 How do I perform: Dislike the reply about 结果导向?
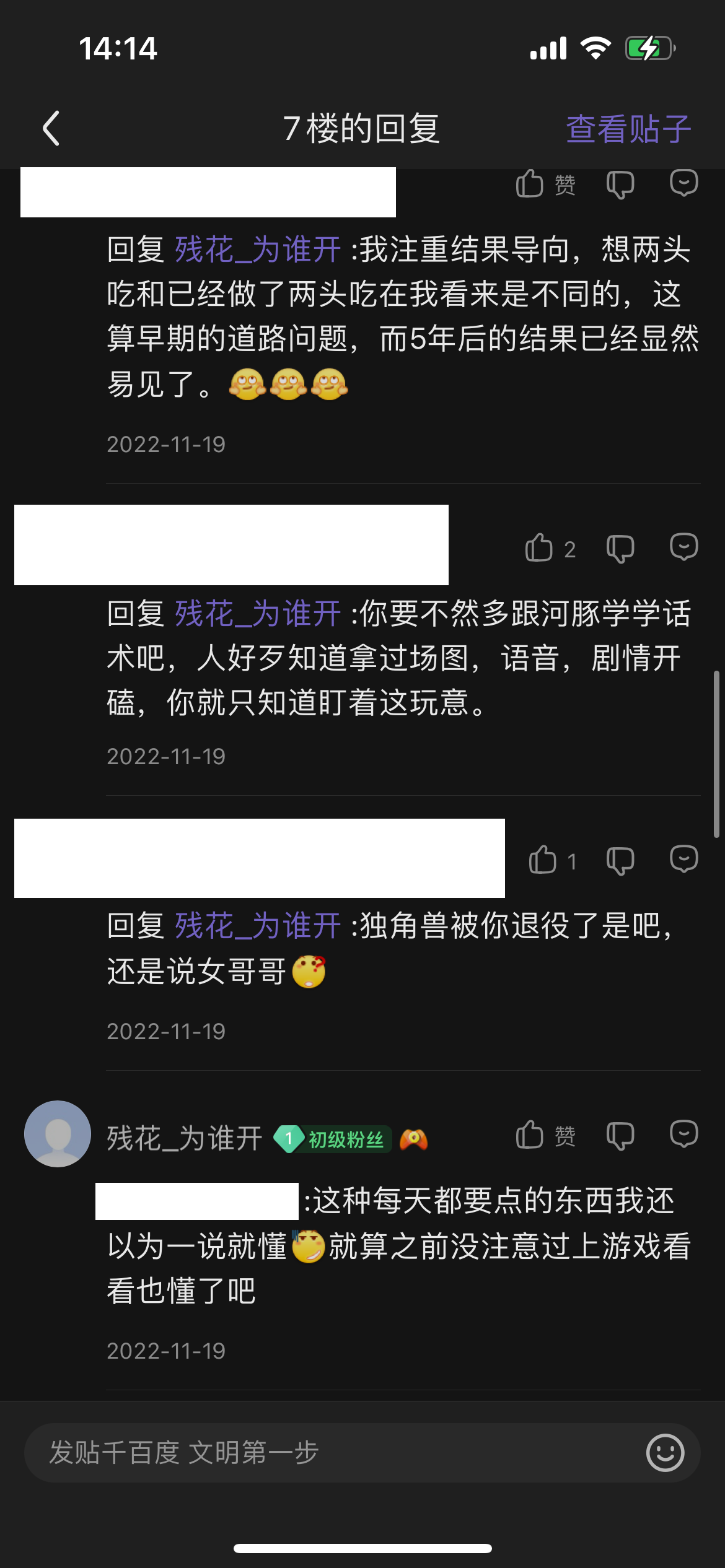point(620,184)
